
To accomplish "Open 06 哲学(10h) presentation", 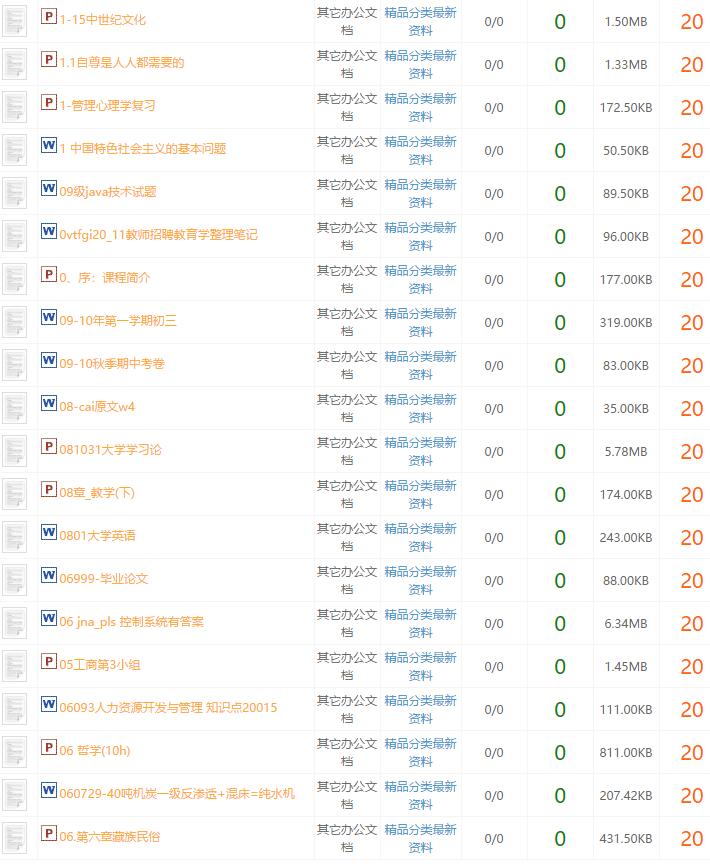I will pyautogui.click(x=94, y=751).
